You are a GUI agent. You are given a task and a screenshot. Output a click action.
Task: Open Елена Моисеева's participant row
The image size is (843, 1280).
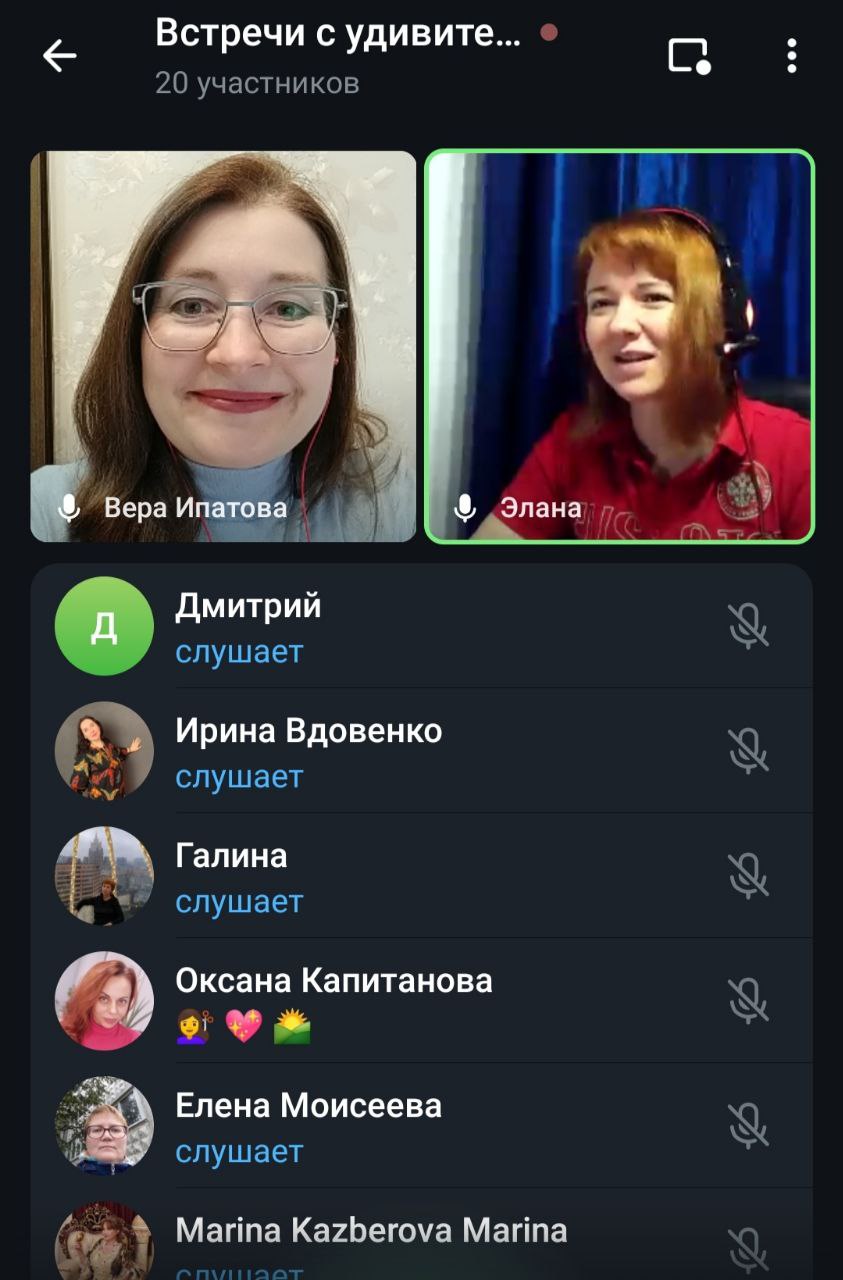point(420,1127)
